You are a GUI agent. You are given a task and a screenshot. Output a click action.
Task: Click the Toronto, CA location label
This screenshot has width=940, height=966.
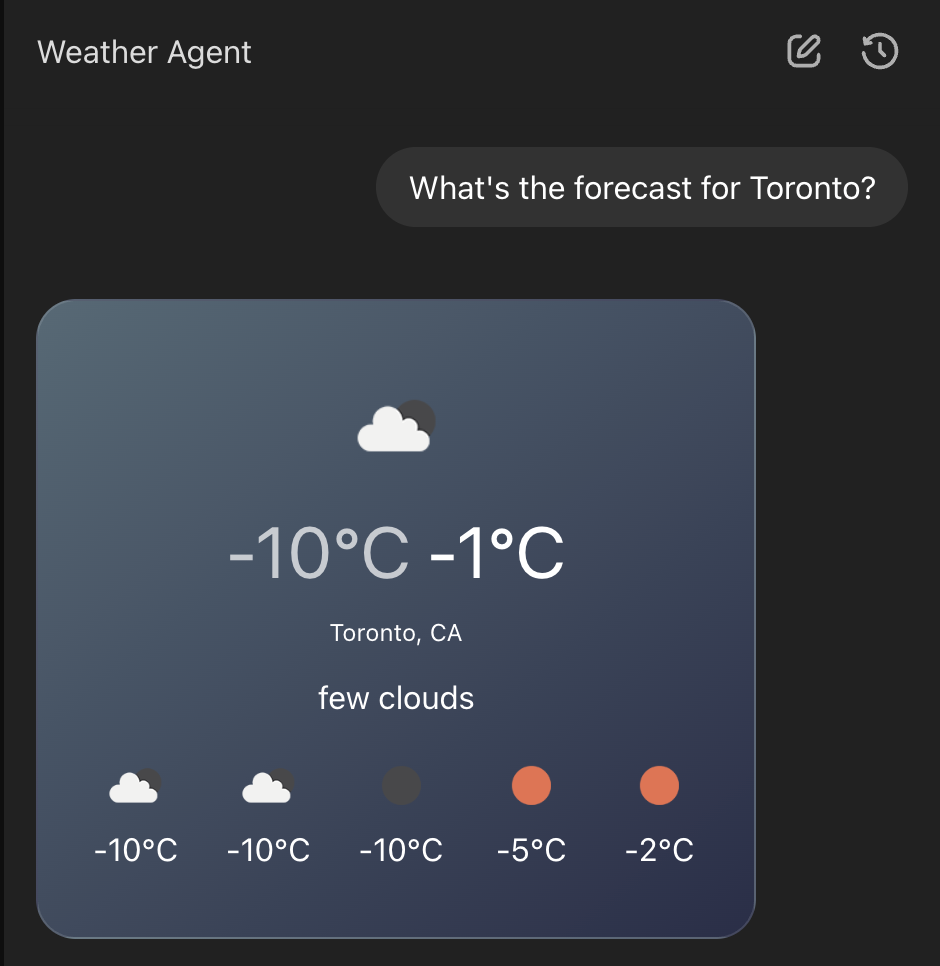coord(396,632)
